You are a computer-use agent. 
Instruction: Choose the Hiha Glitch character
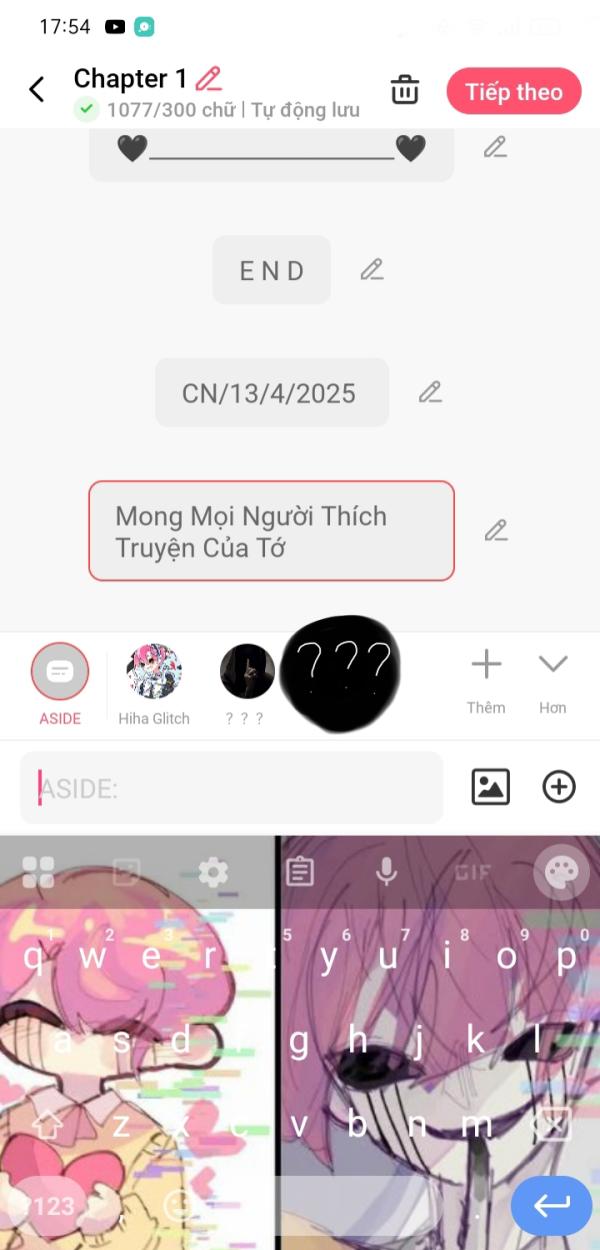click(x=154, y=672)
